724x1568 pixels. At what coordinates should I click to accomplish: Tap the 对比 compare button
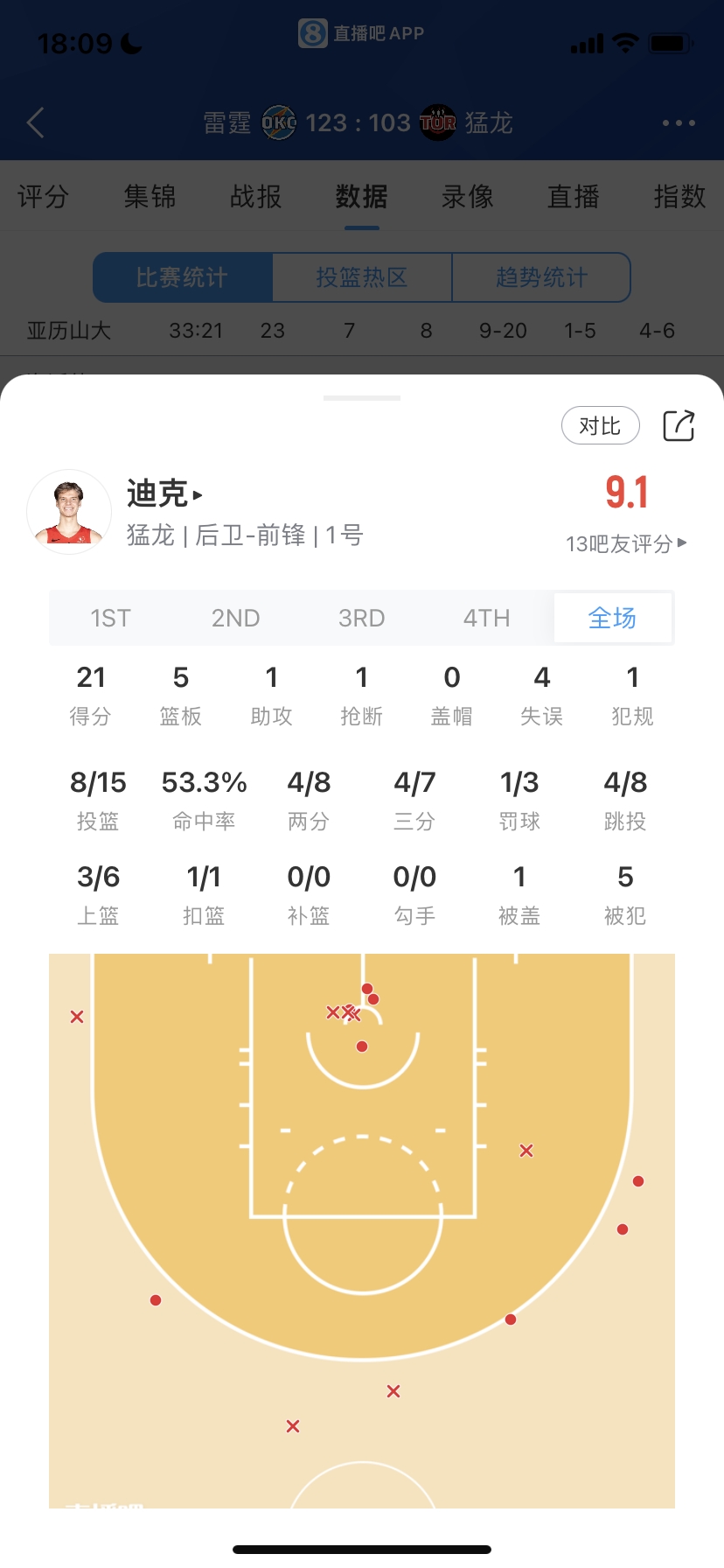click(x=600, y=426)
